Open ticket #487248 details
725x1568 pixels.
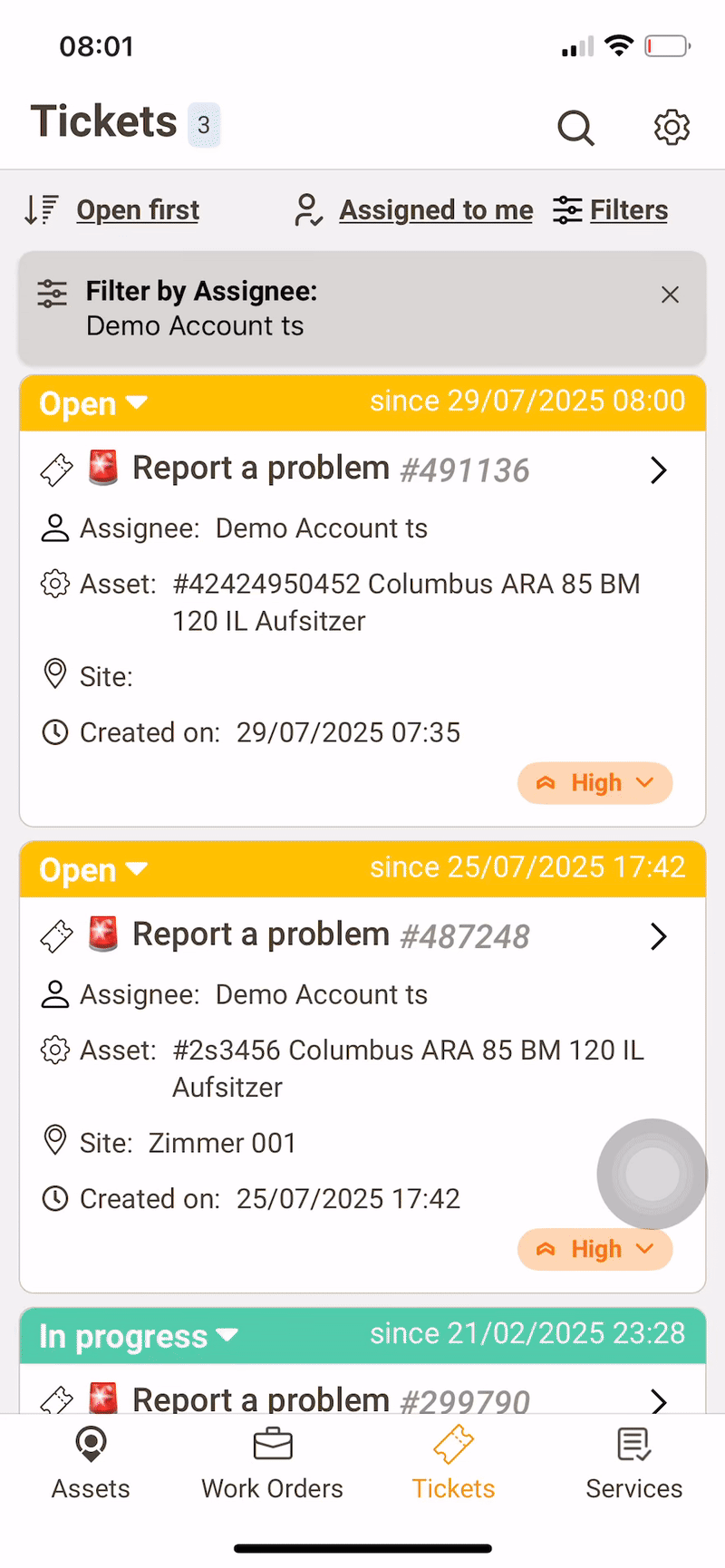pyautogui.click(x=659, y=936)
